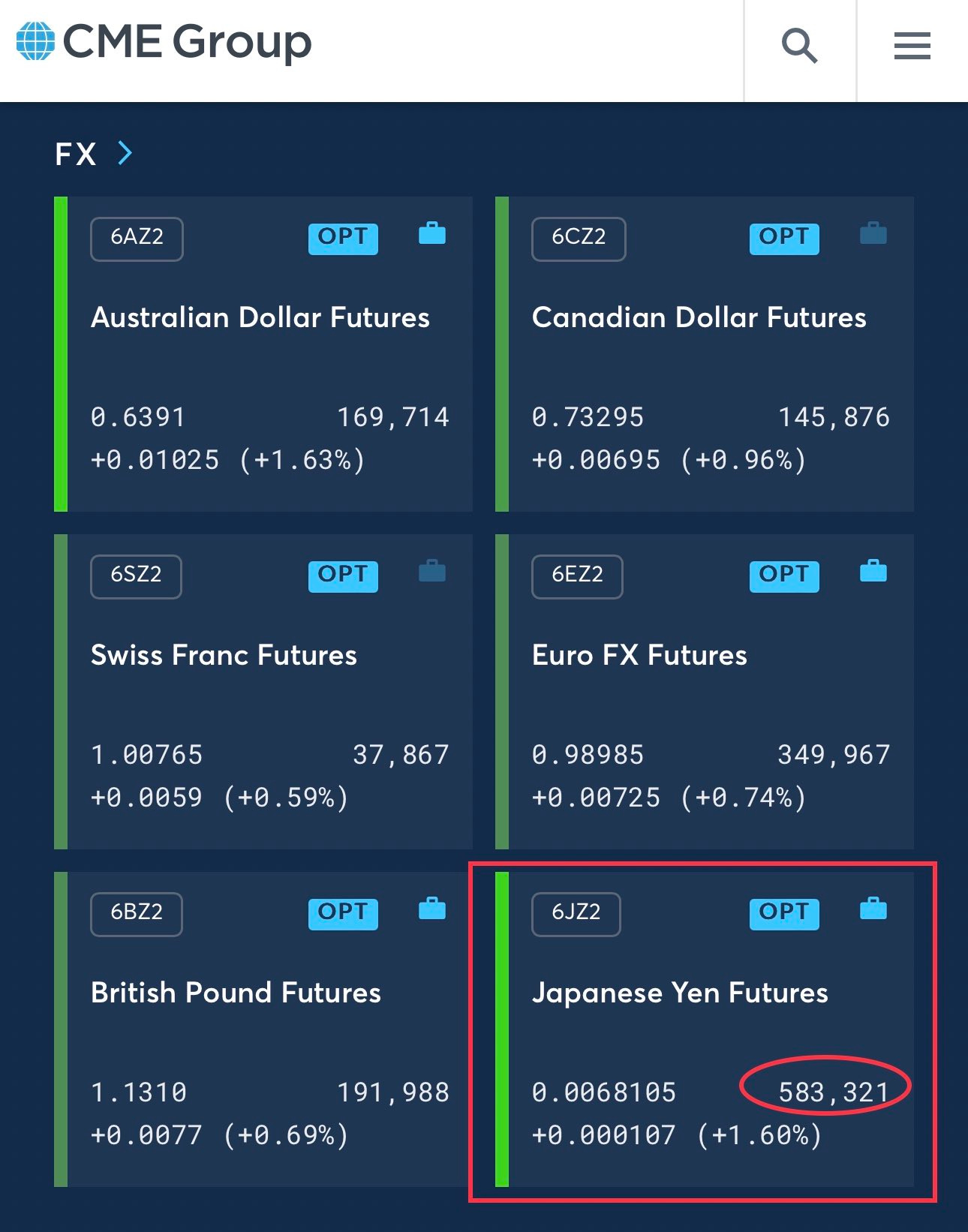Viewport: 968px width, 1232px height.
Task: Open the British Pound Futures card
Action: 263,1029
